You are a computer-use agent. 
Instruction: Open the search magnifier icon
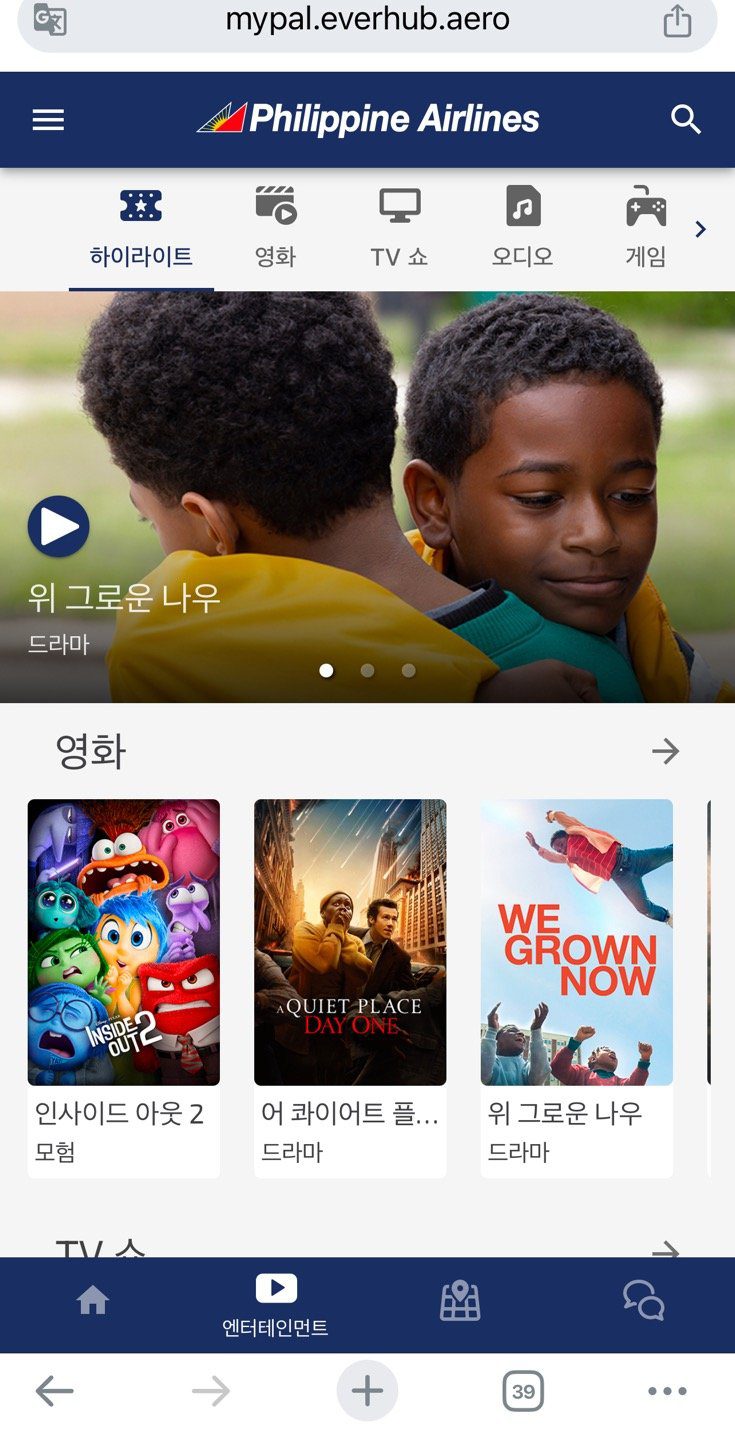[x=686, y=120]
